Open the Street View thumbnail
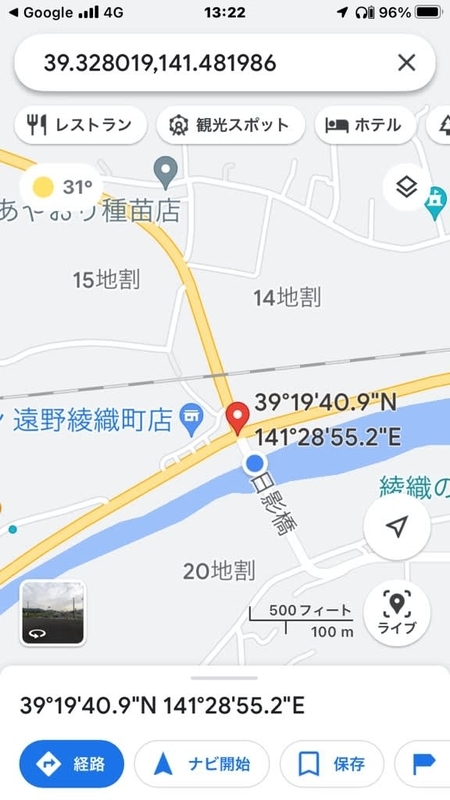The image size is (450, 800). click(x=53, y=612)
